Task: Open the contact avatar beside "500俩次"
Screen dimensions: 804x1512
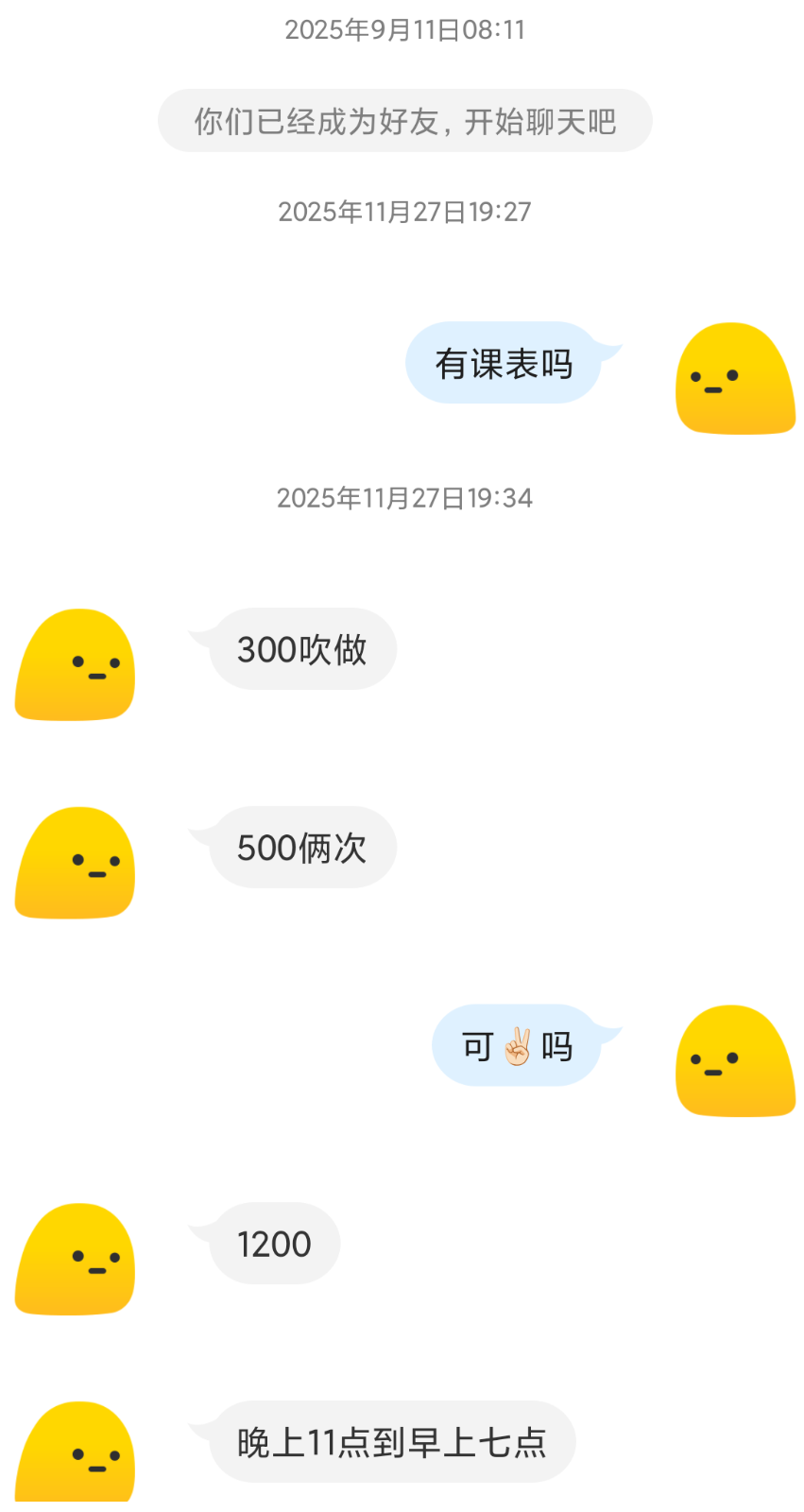Action: pyautogui.click(x=75, y=863)
